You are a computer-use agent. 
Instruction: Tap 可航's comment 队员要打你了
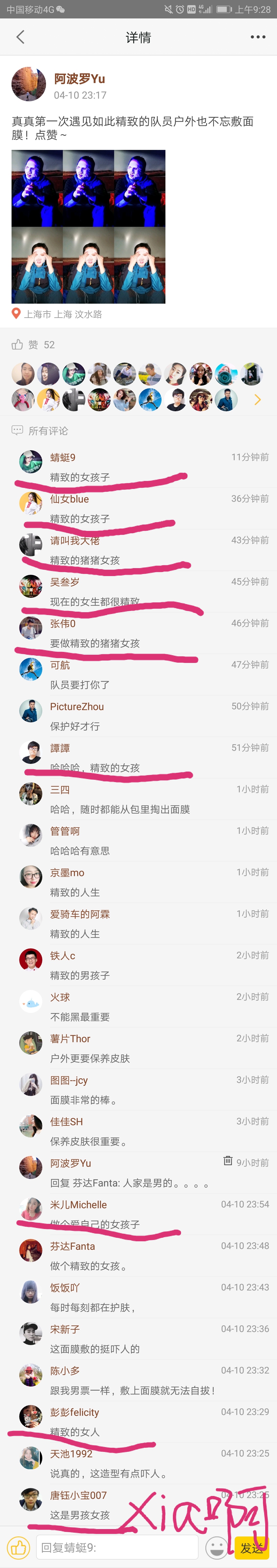(x=80, y=685)
